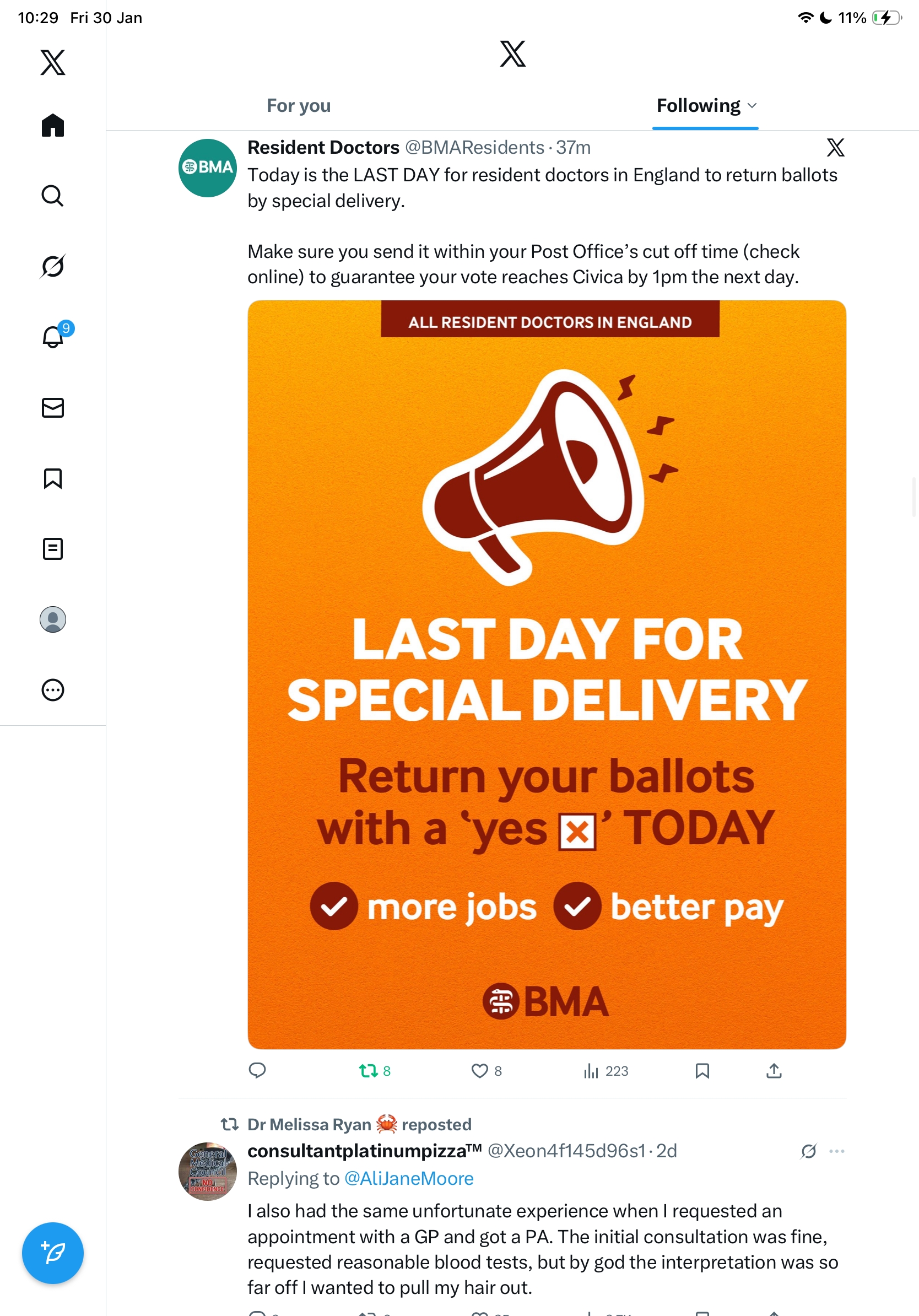The image size is (919, 1316).
Task: View the Last Day for Special Delivery image
Action: click(547, 674)
